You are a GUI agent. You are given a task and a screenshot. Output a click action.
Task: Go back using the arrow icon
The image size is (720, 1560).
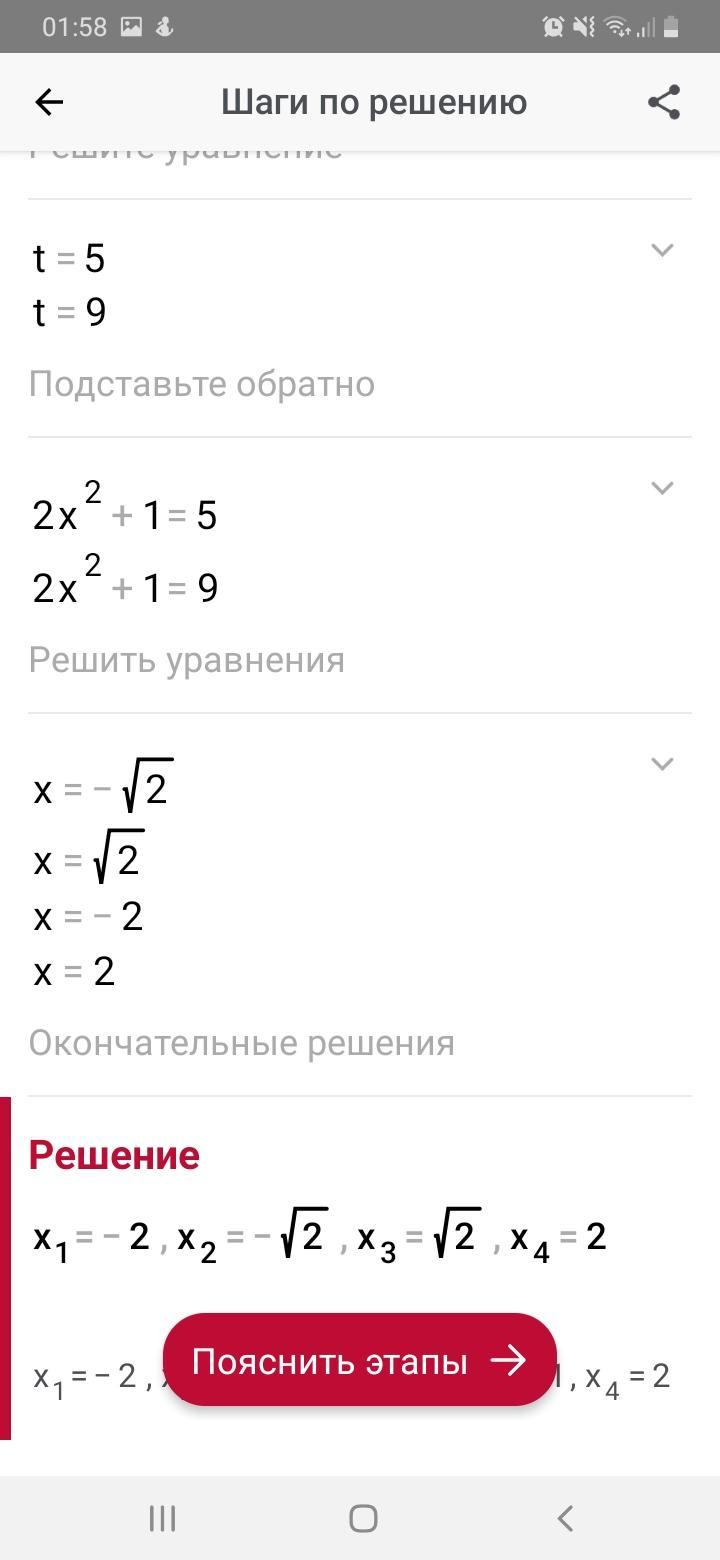[x=49, y=102]
